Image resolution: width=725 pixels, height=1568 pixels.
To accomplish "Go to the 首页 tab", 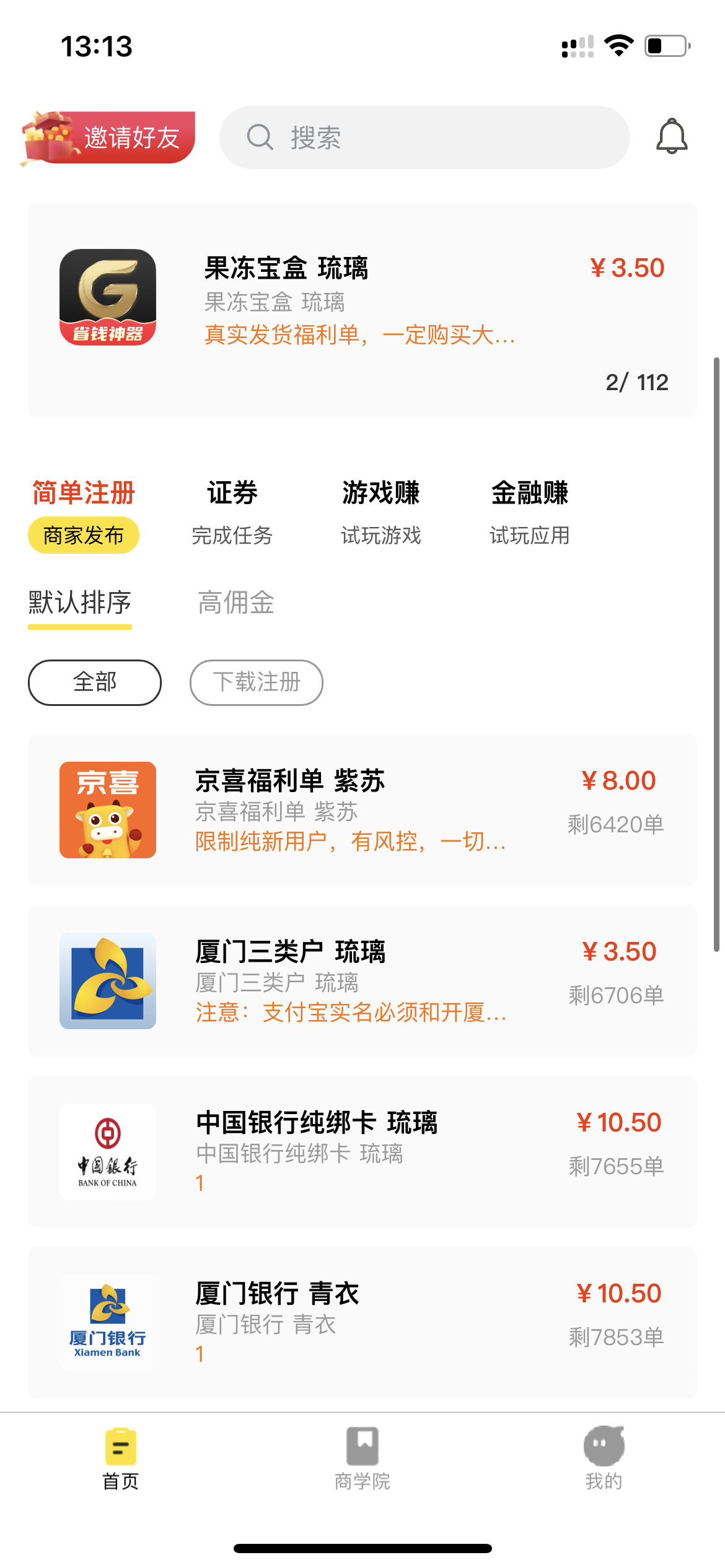I will 121,1458.
